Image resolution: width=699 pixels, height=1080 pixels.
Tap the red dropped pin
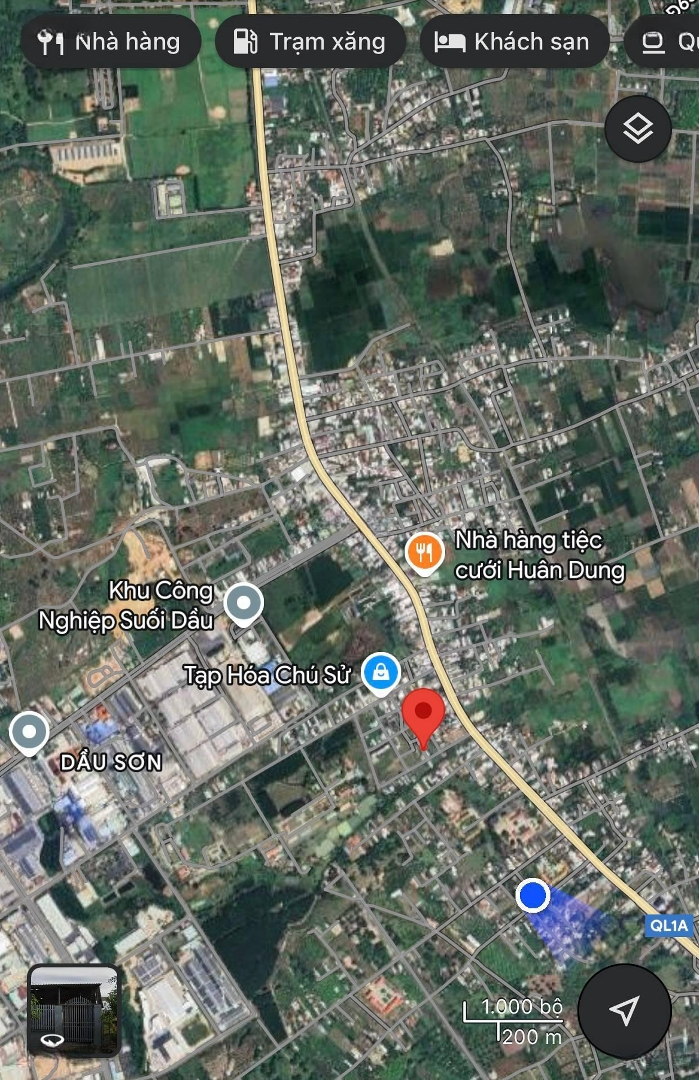[424, 715]
